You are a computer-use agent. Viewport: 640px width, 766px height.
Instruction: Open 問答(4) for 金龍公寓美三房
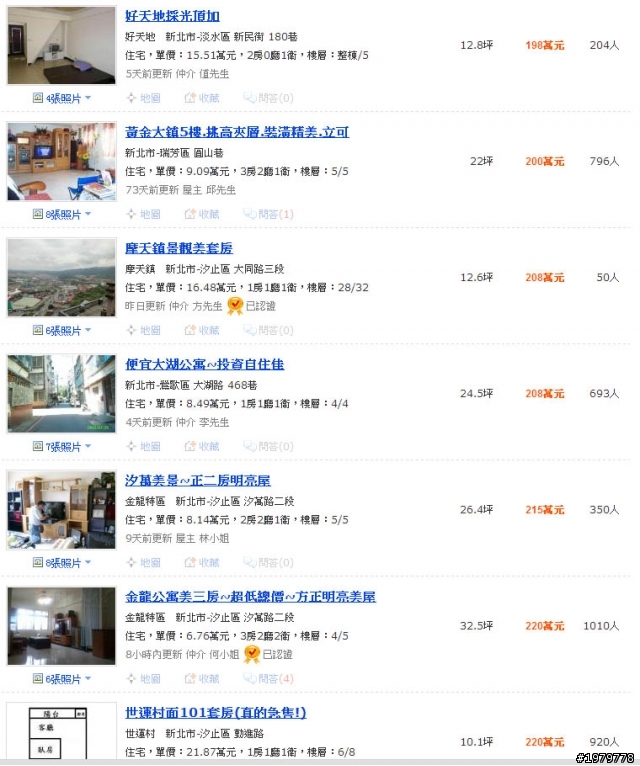[x=268, y=679]
